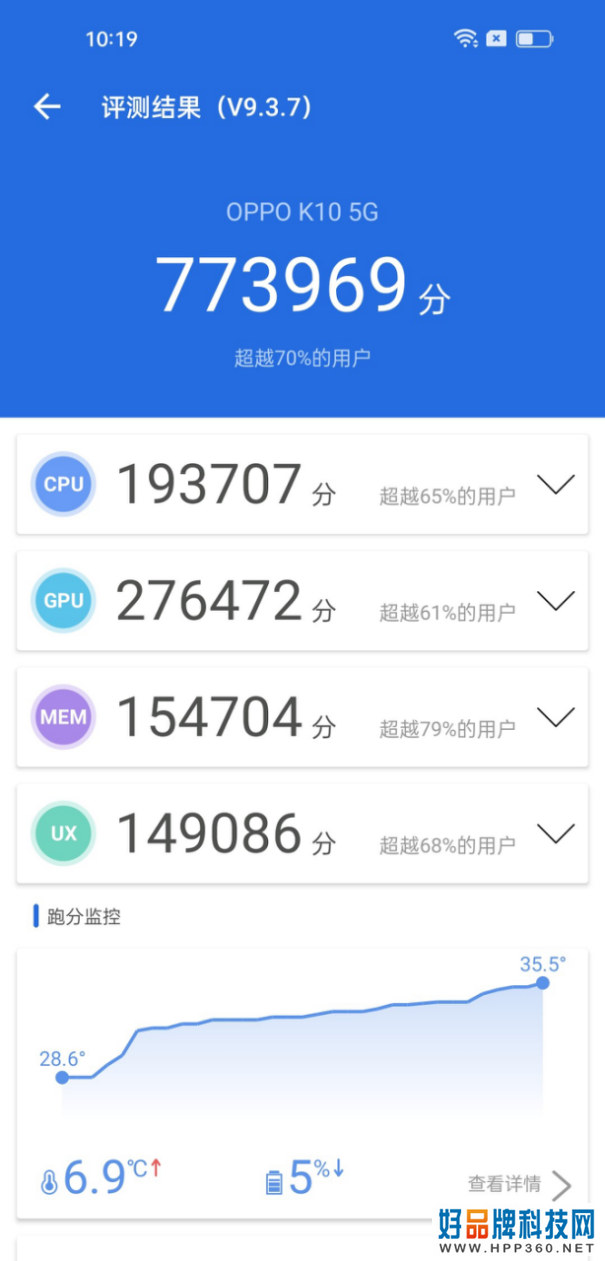Expand the UX score section
Image resolution: width=605 pixels, height=1261 pixels.
tap(556, 833)
